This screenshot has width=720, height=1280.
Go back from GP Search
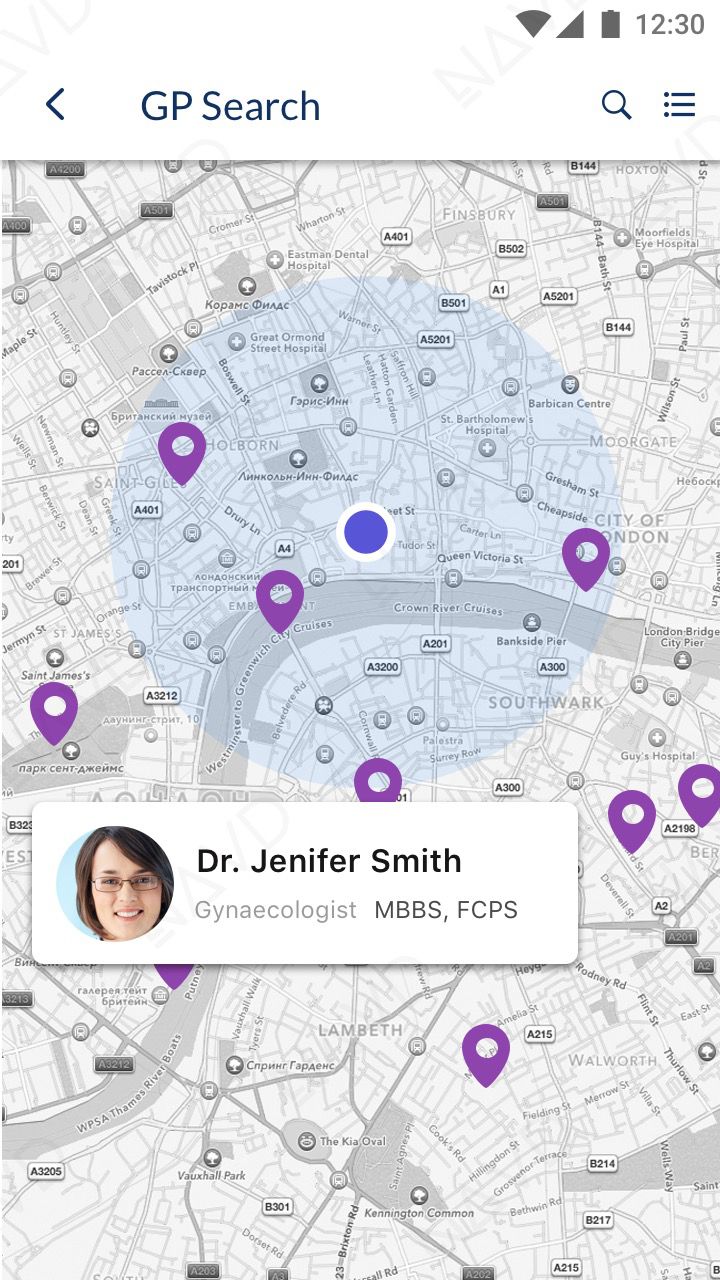55,105
